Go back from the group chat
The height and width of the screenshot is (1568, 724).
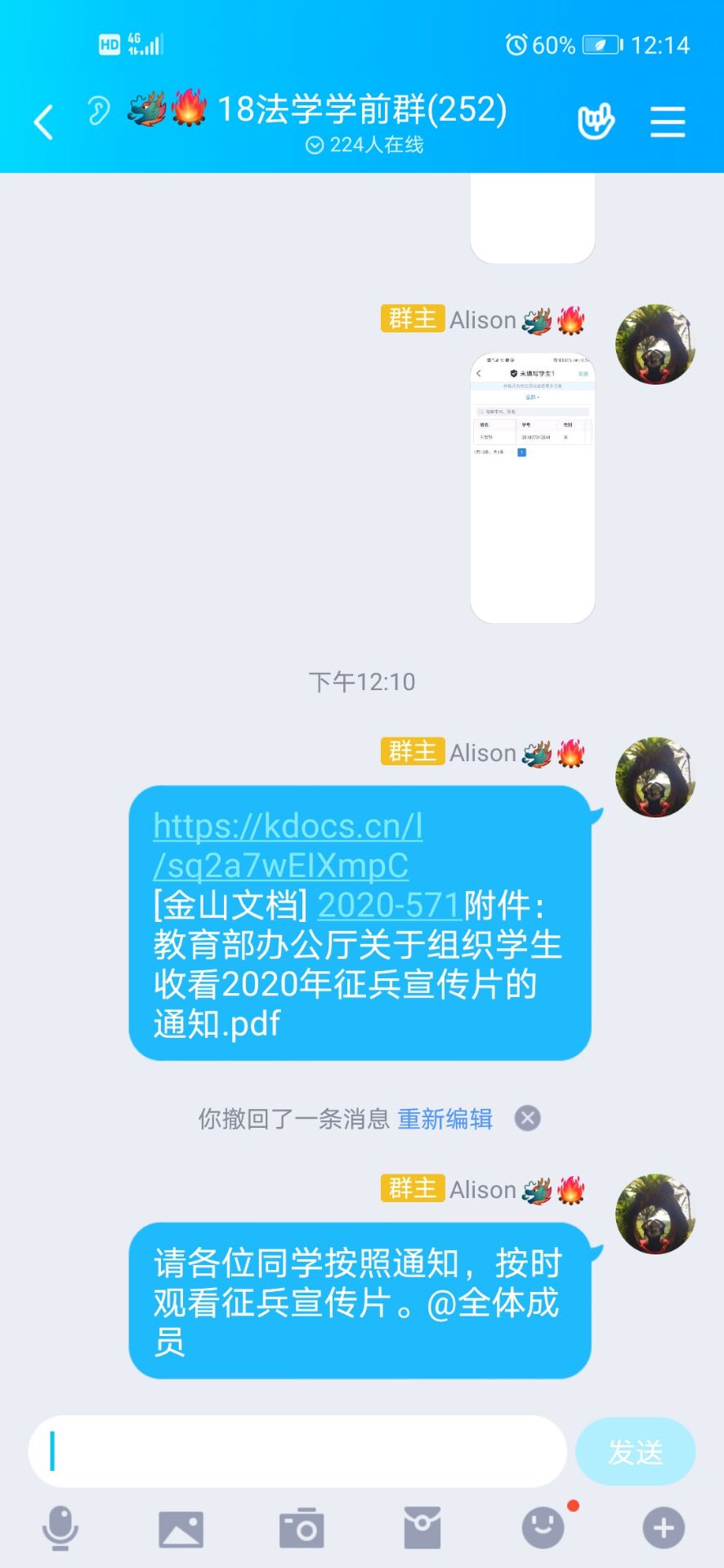coord(43,122)
